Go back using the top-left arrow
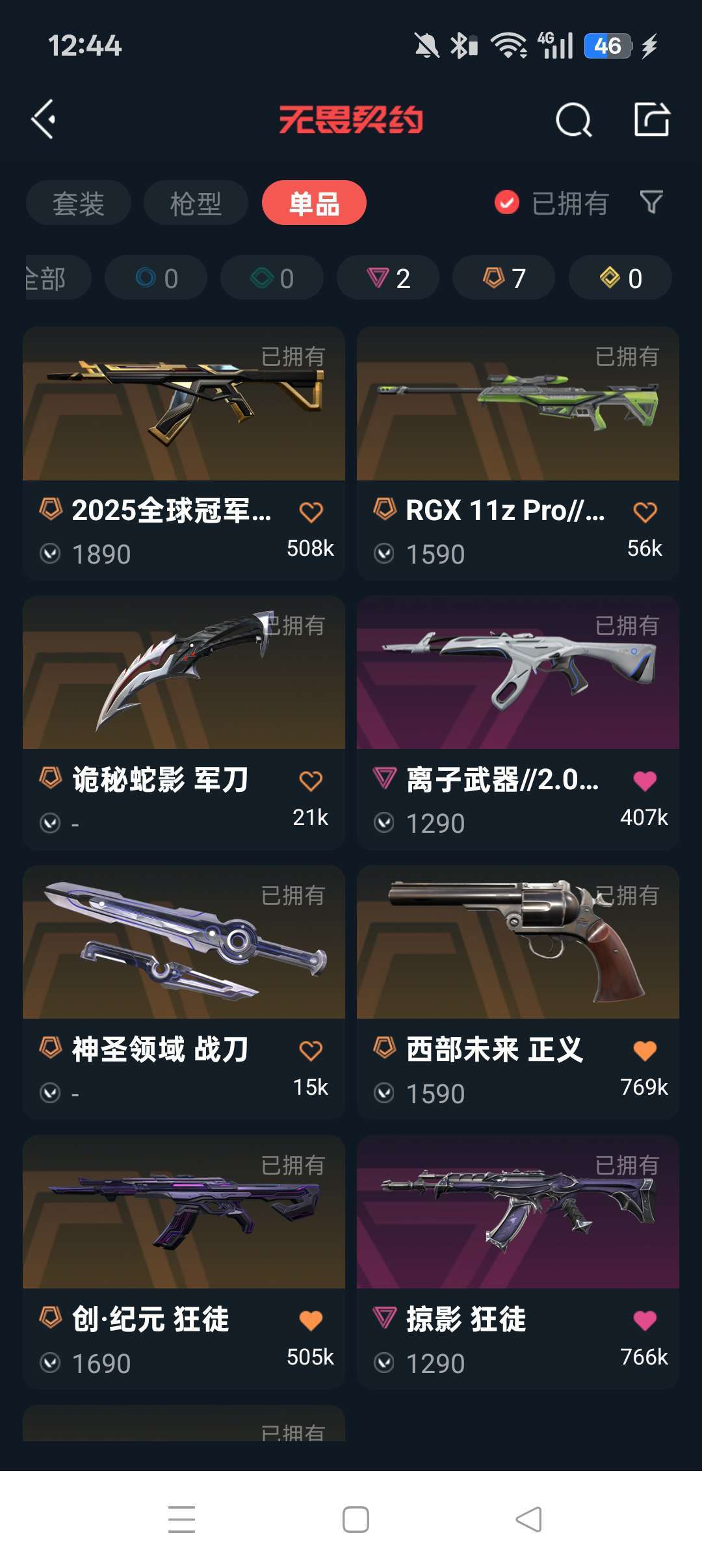This screenshot has width=702, height=1568. tap(44, 120)
